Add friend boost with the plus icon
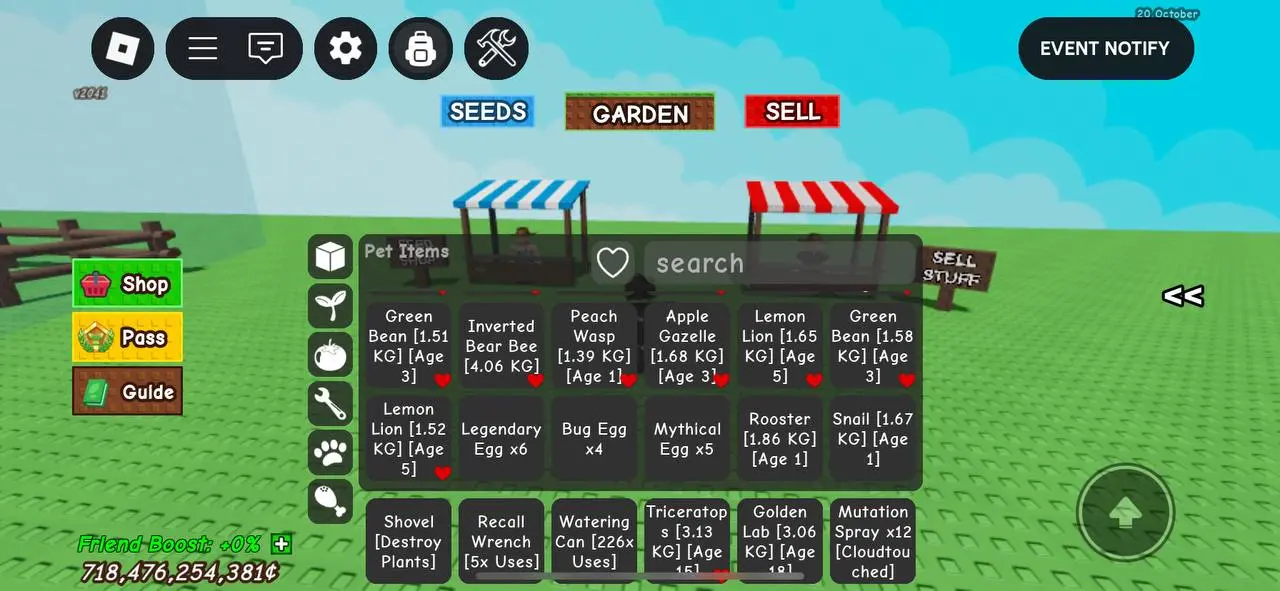 tap(282, 544)
